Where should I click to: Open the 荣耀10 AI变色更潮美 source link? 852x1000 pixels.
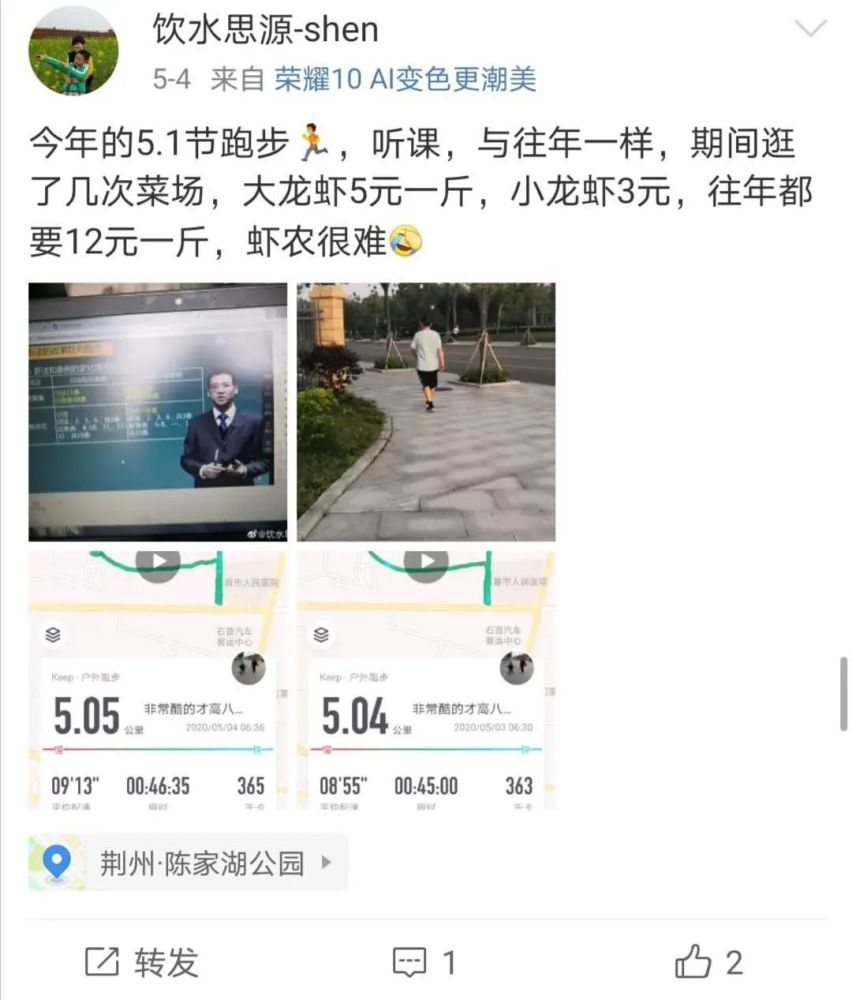pos(405,79)
